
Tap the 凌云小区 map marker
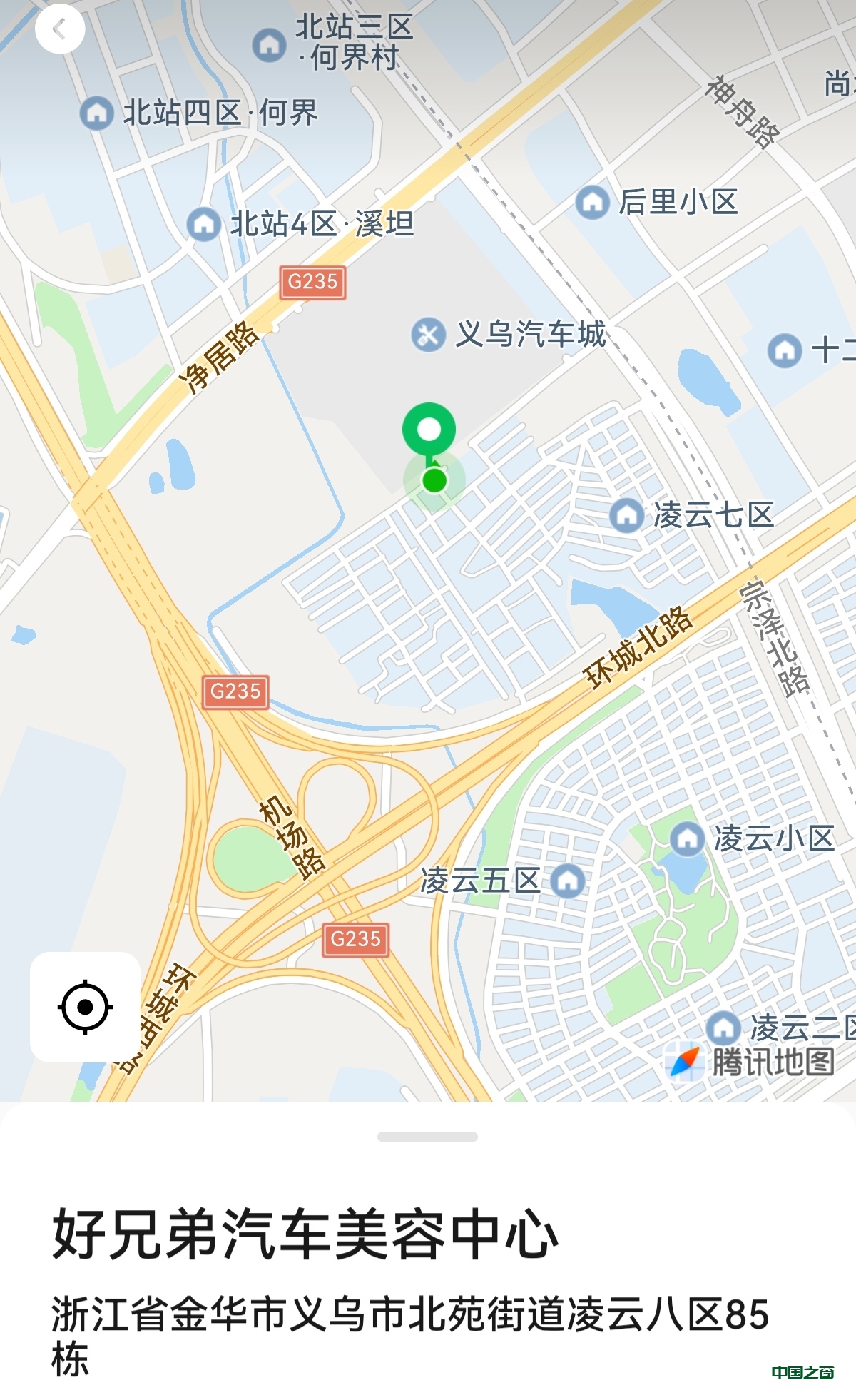coord(688,838)
